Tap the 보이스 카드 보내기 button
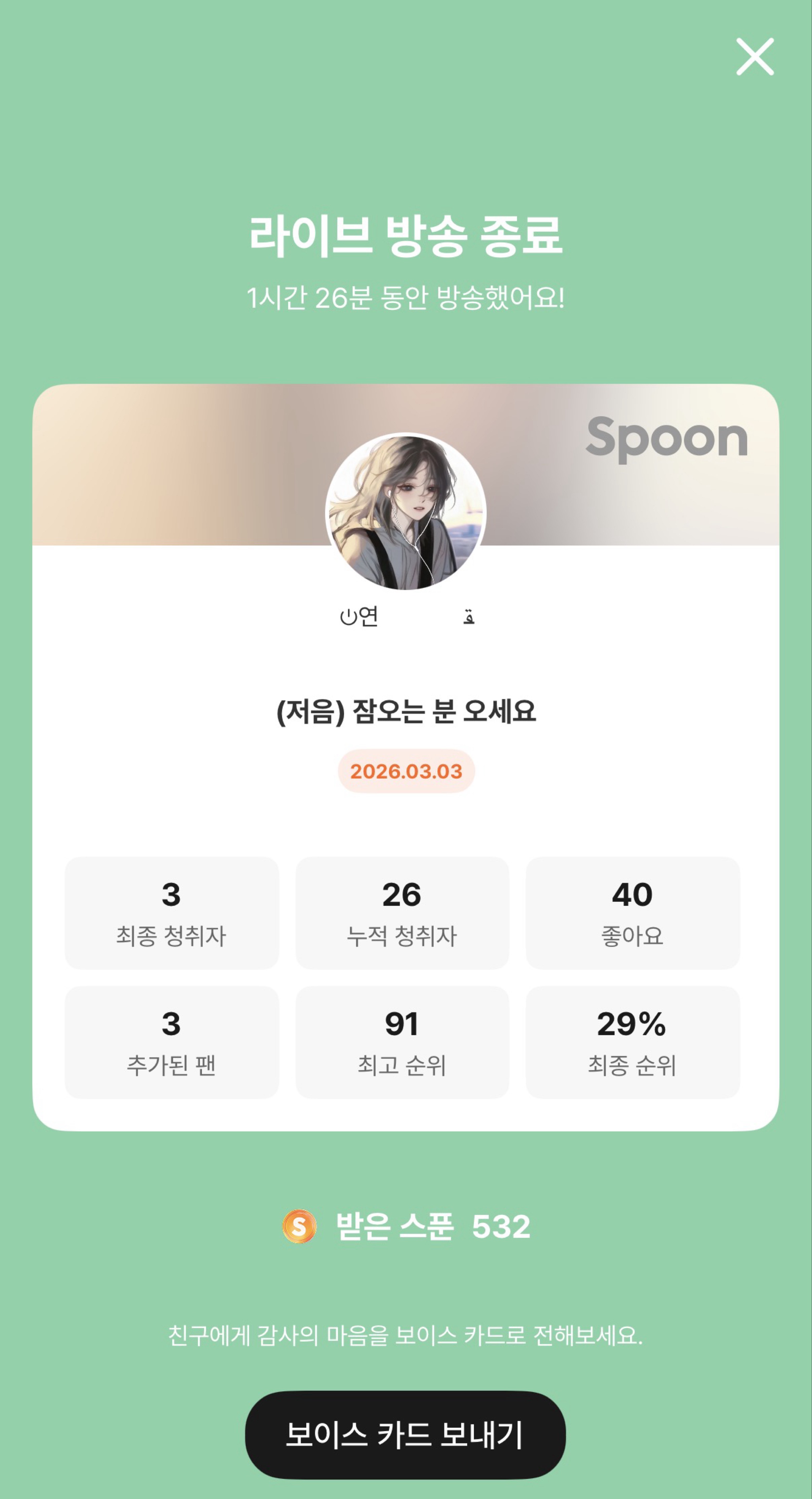Screen dimensions: 812x1499 405,1434
